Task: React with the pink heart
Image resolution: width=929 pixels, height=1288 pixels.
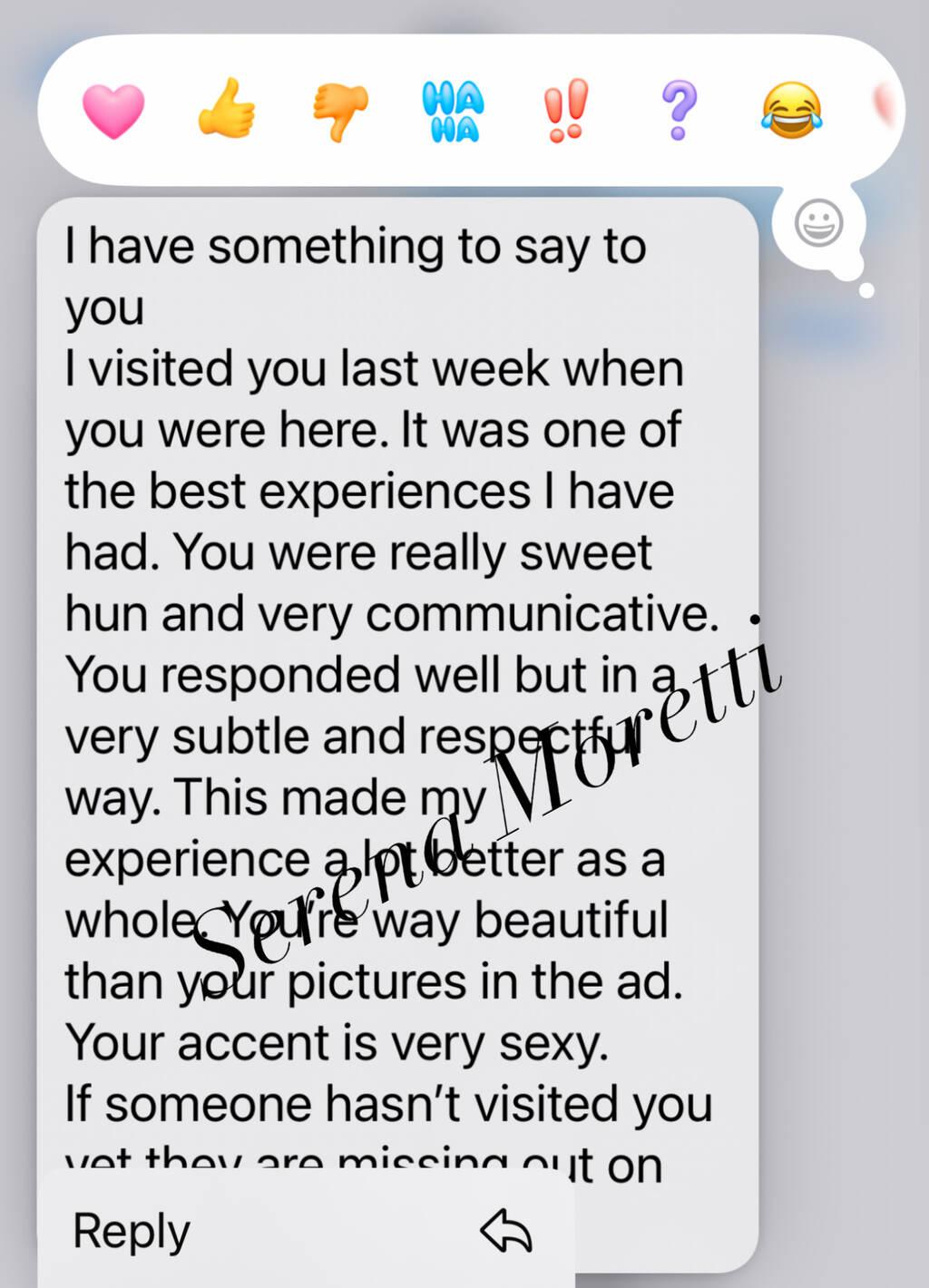Action: click(113, 111)
